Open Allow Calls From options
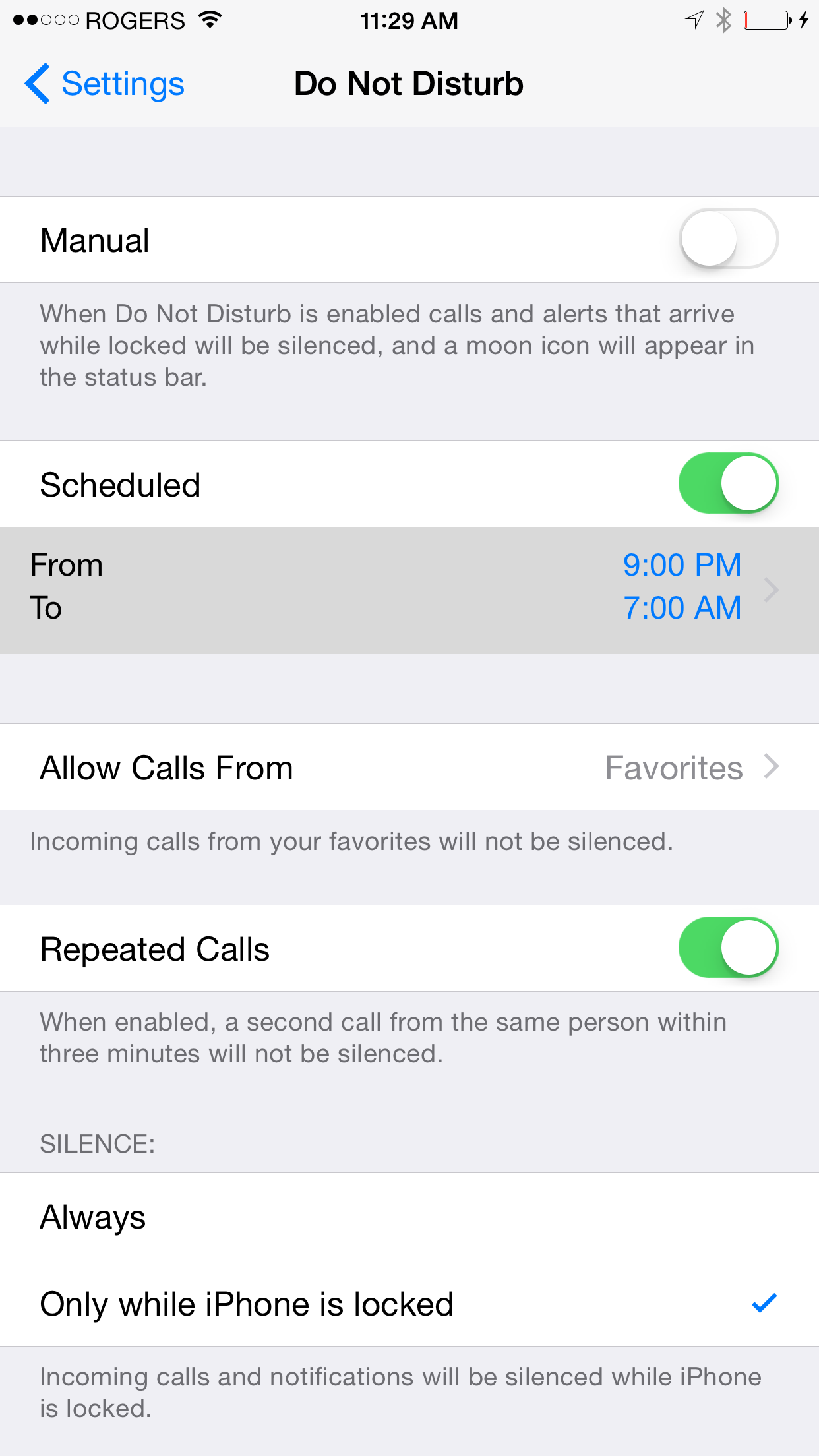The image size is (819, 1456). click(409, 768)
